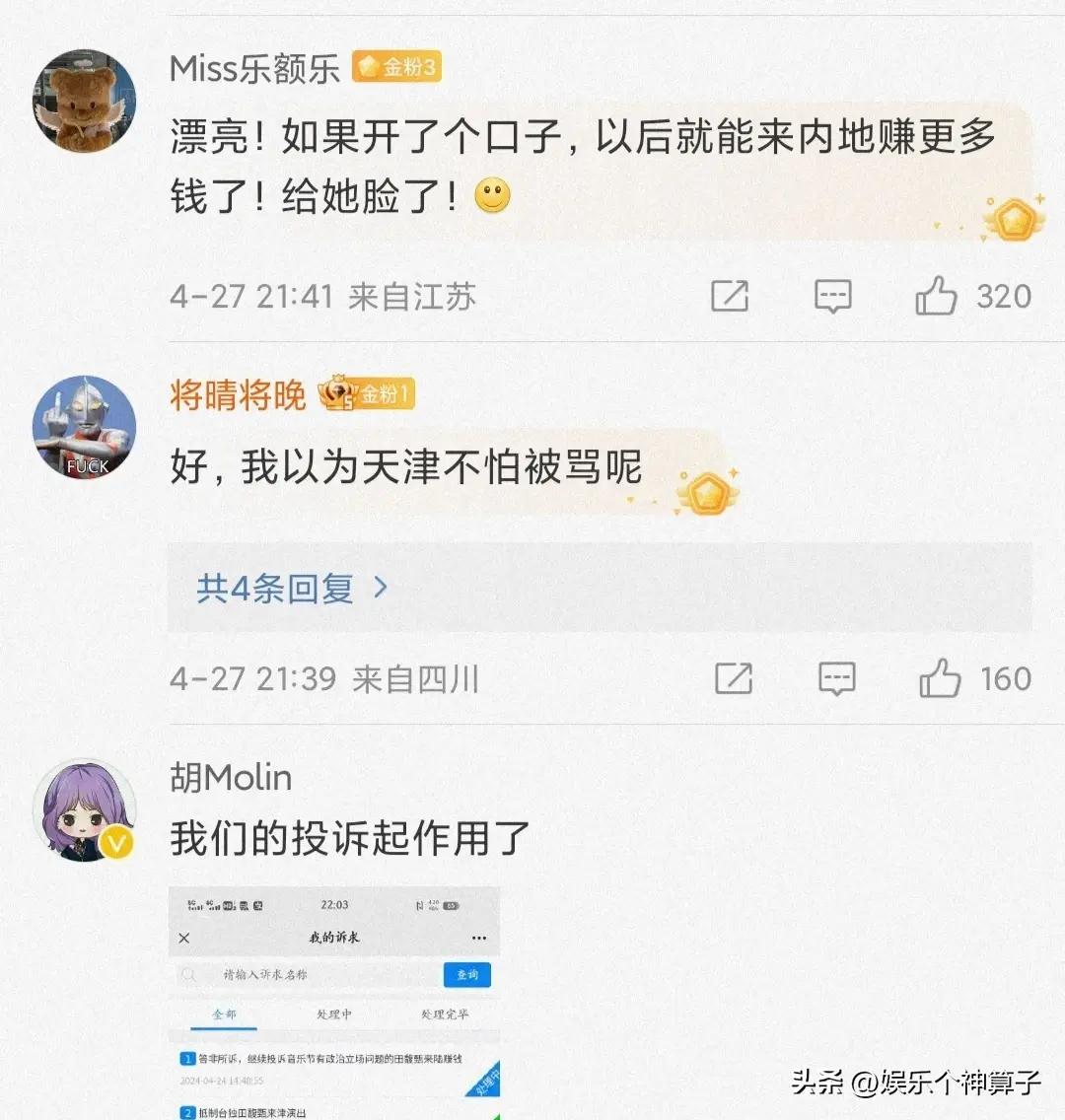Expand 共4条回复 replies
The width and height of the screenshot is (1065, 1120).
[292, 589]
